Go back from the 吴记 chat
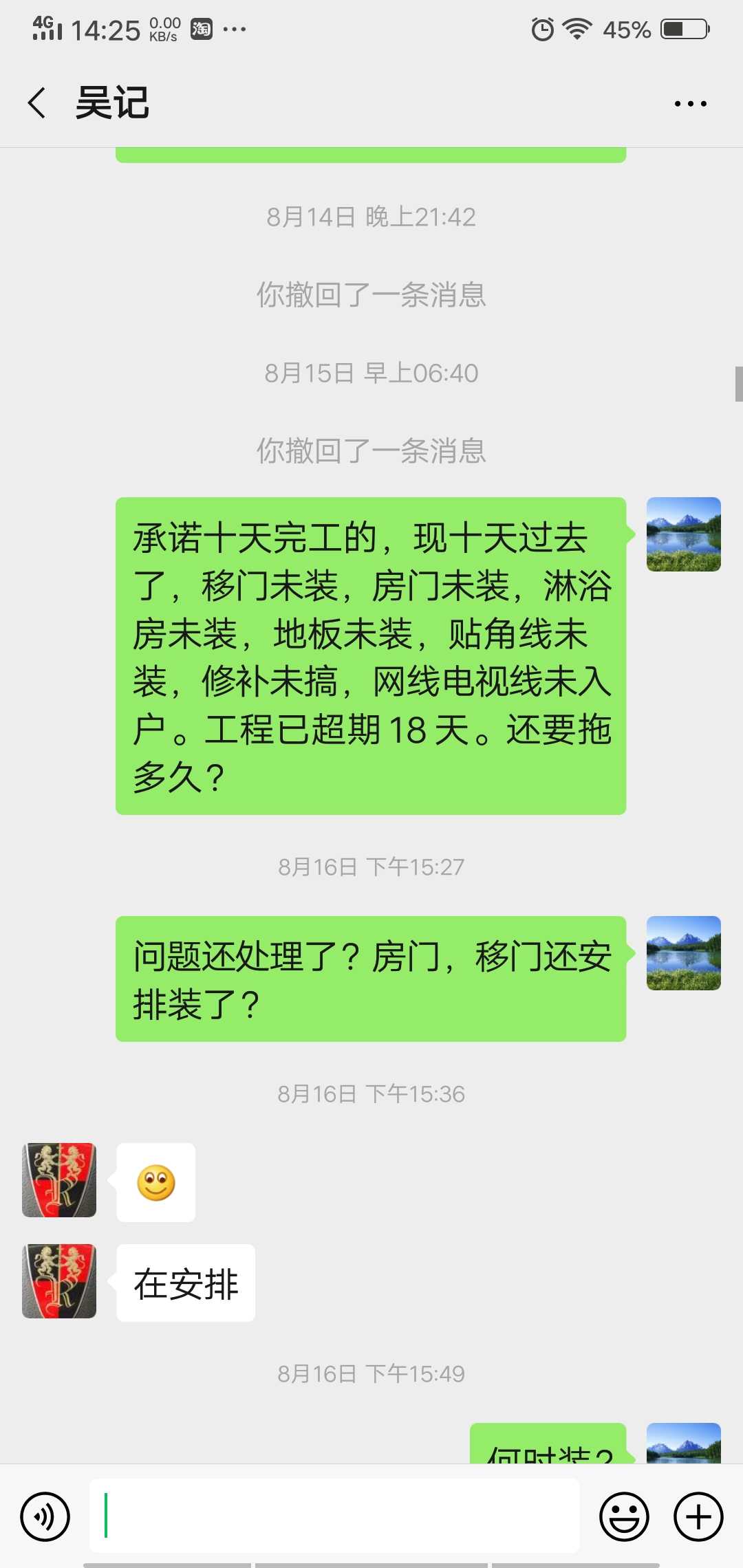 pyautogui.click(x=37, y=103)
